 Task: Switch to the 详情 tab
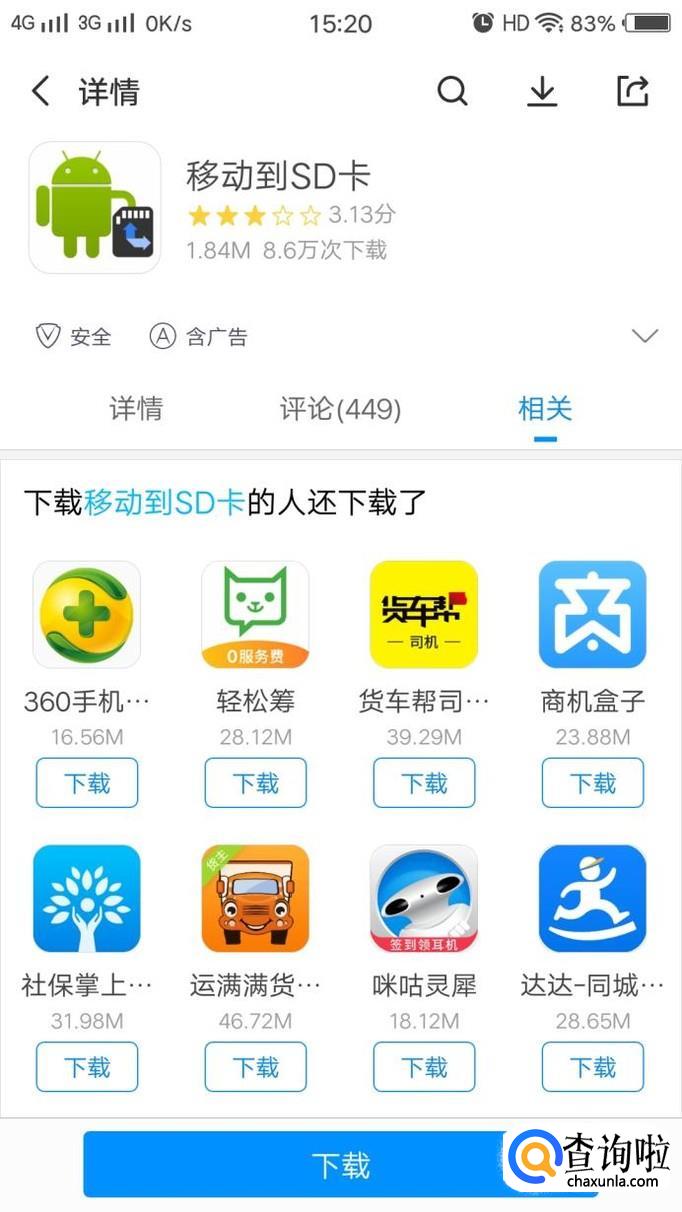pyautogui.click(x=135, y=409)
